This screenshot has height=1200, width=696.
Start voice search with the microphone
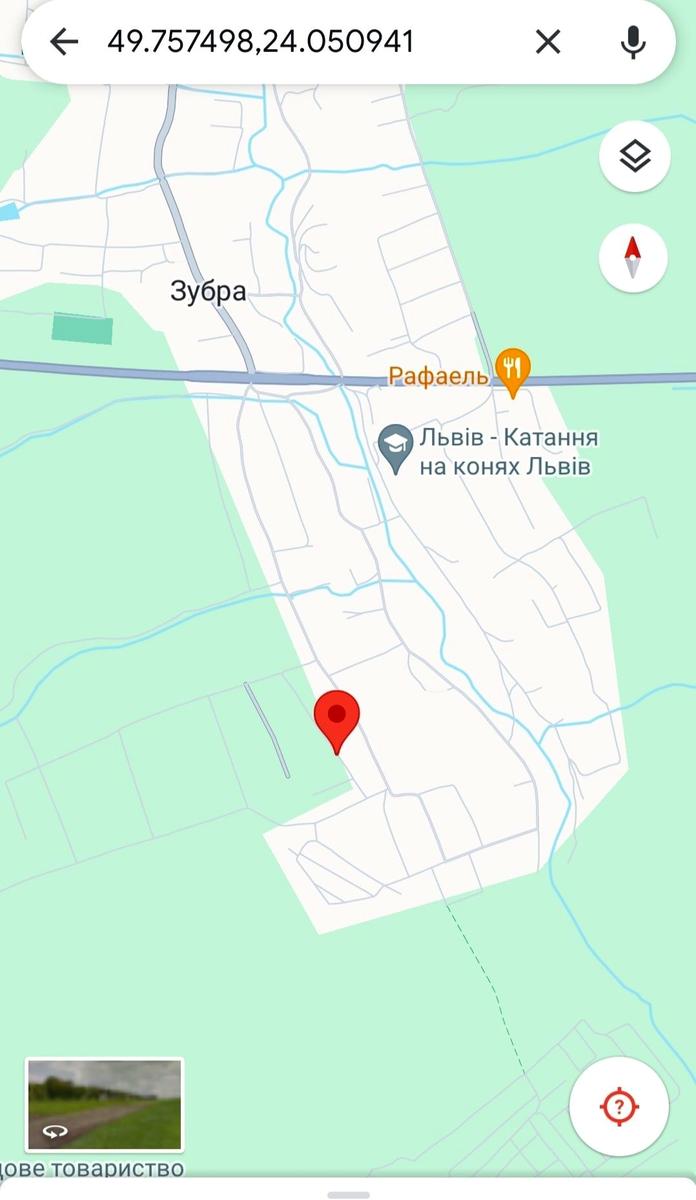click(632, 41)
